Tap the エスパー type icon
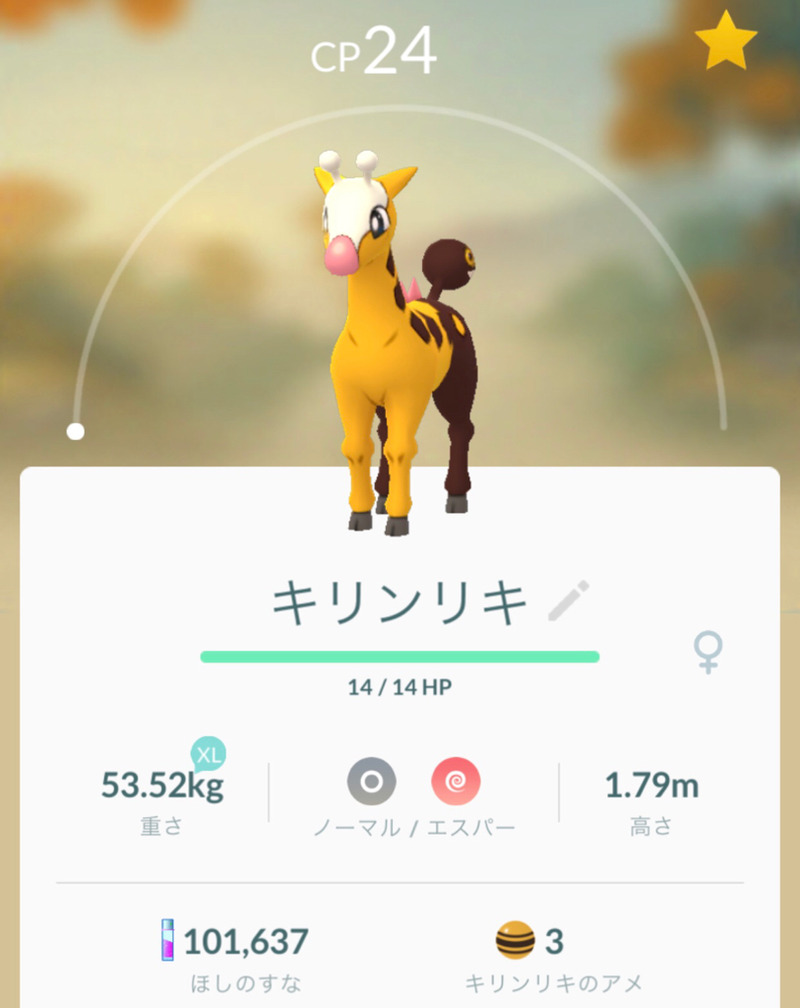 point(456,781)
